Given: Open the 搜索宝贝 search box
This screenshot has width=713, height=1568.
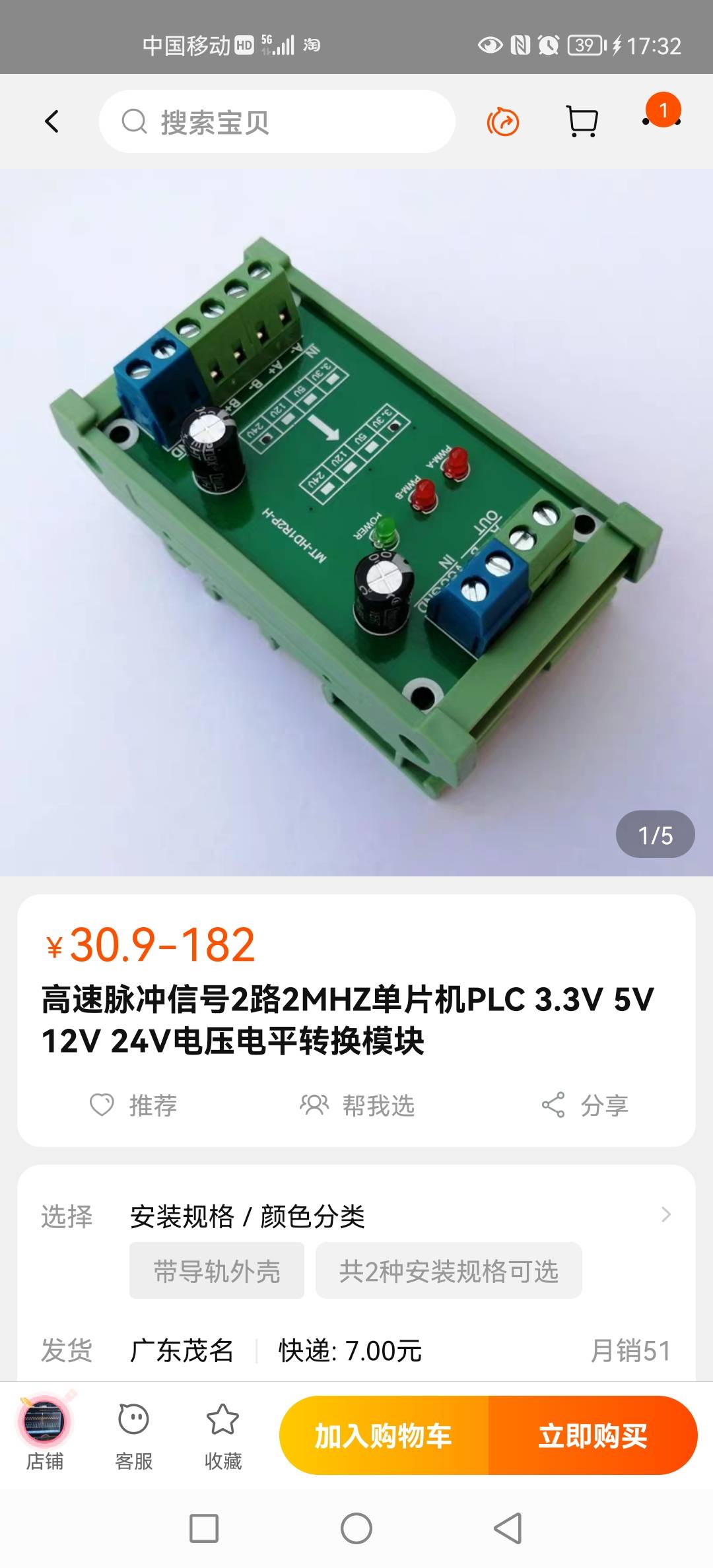Looking at the screenshot, I should 277,122.
